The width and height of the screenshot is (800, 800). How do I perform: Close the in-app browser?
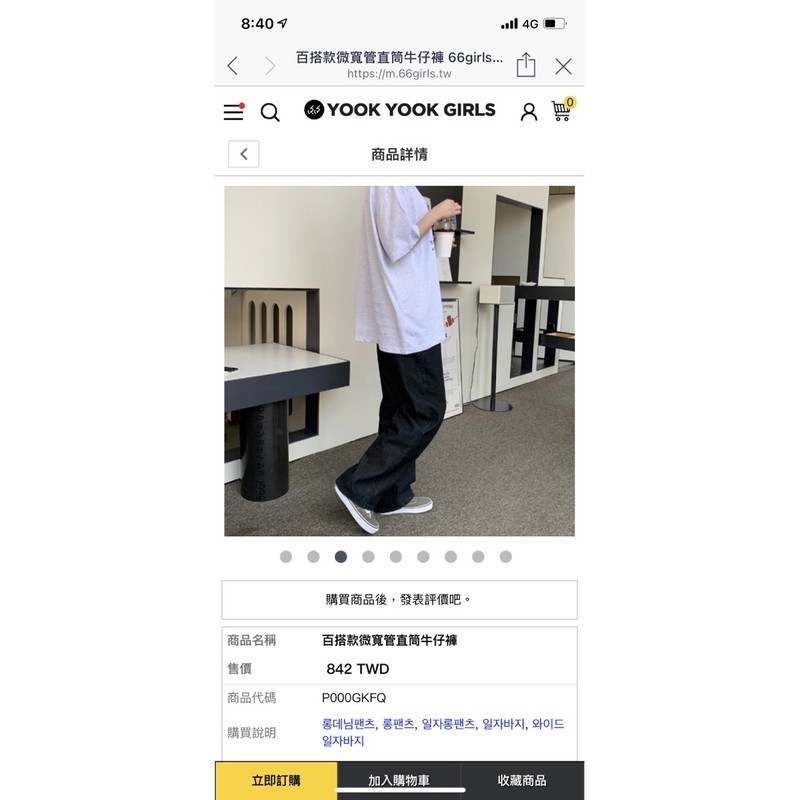point(563,66)
